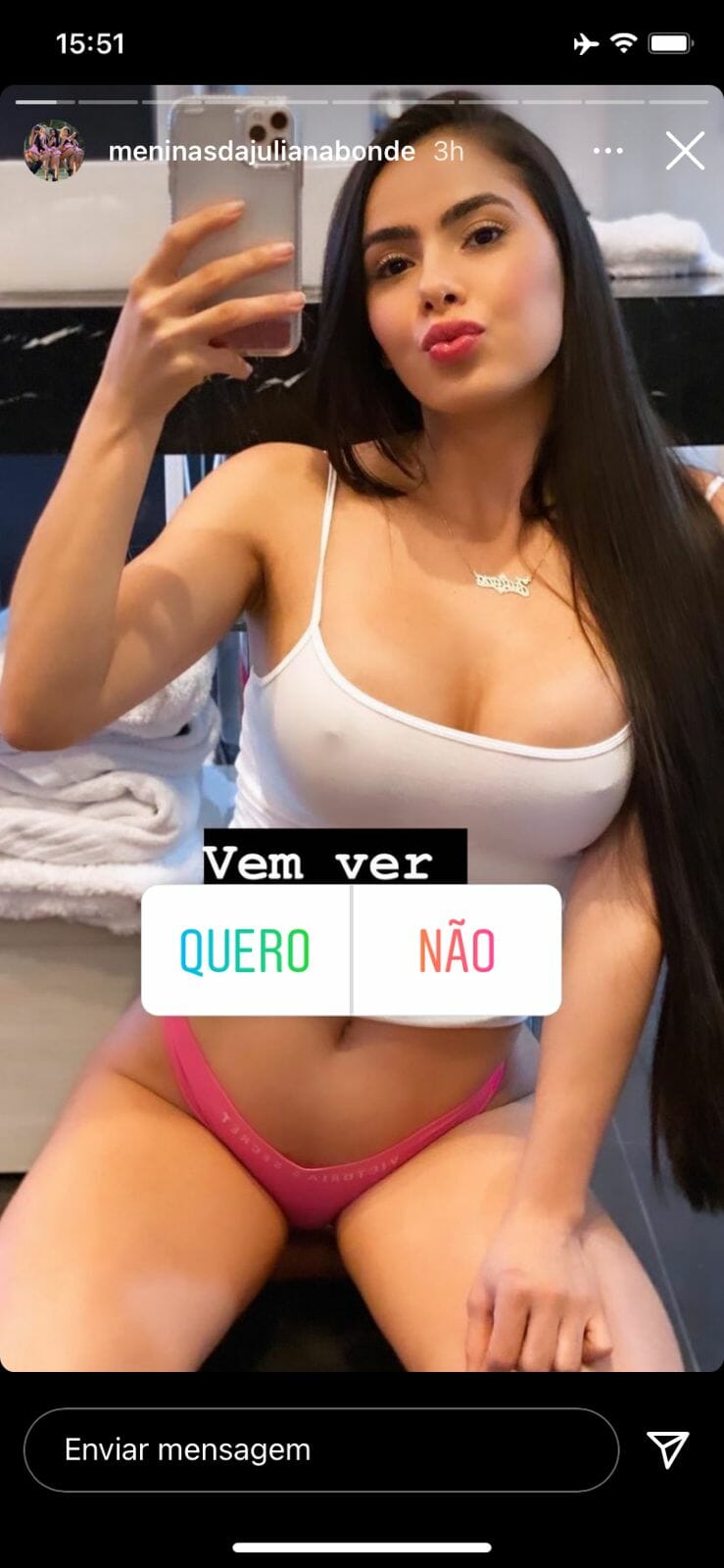
Task: Focus the Enviar mensagem field
Action: pyautogui.click(x=320, y=1449)
